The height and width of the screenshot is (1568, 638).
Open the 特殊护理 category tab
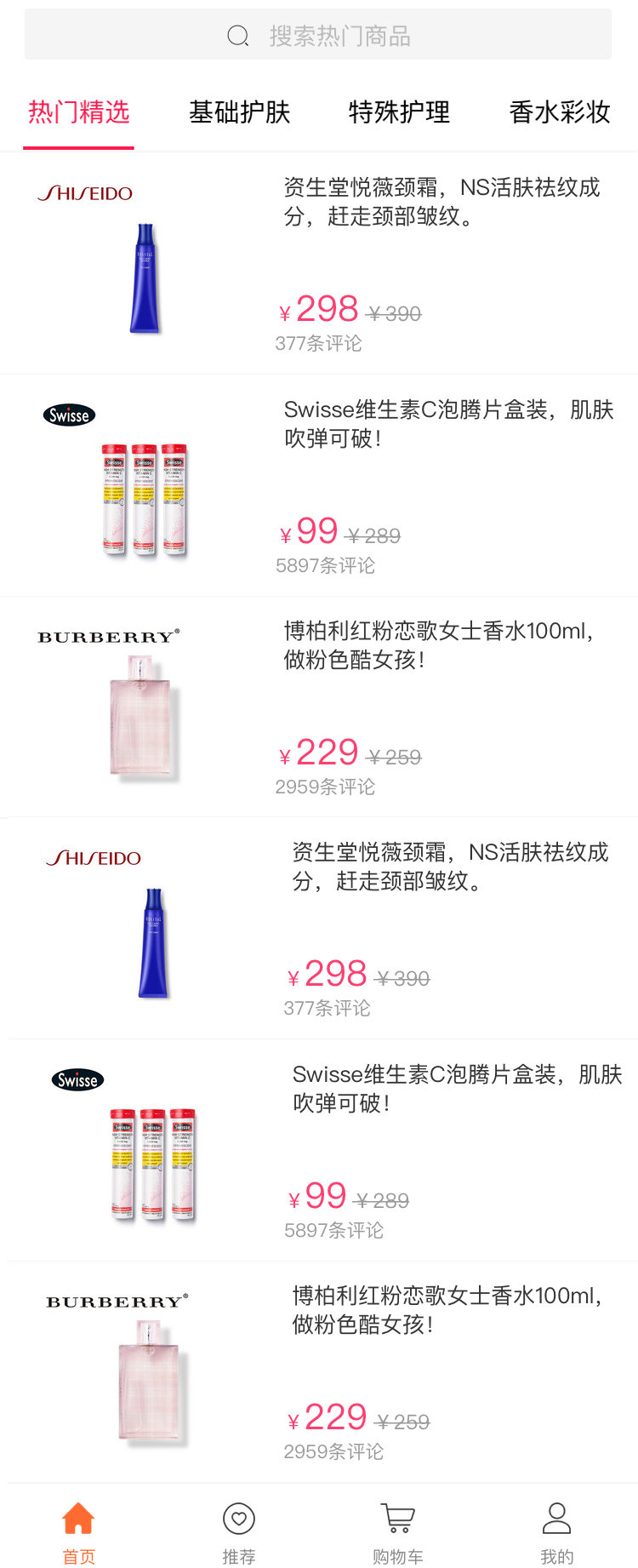click(x=399, y=112)
